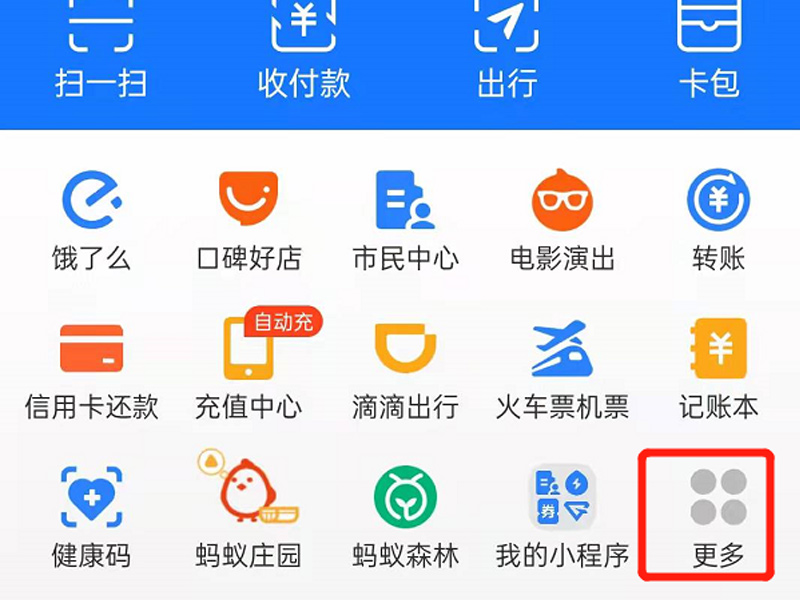Image resolution: width=800 pixels, height=600 pixels.
Task: Open 蚂蚁森林
Action: click(405, 512)
